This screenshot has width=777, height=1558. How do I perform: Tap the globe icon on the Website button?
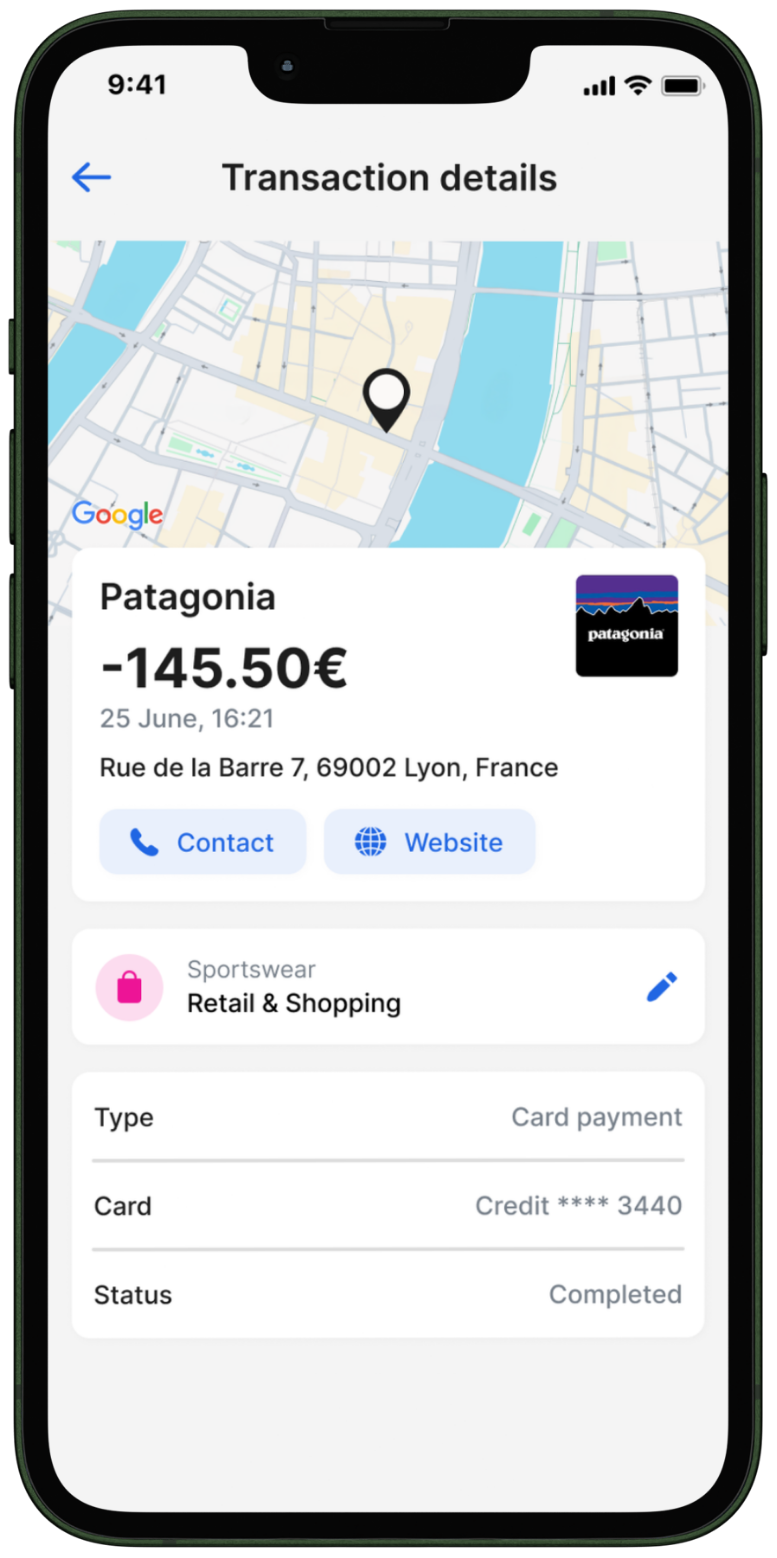(x=371, y=842)
